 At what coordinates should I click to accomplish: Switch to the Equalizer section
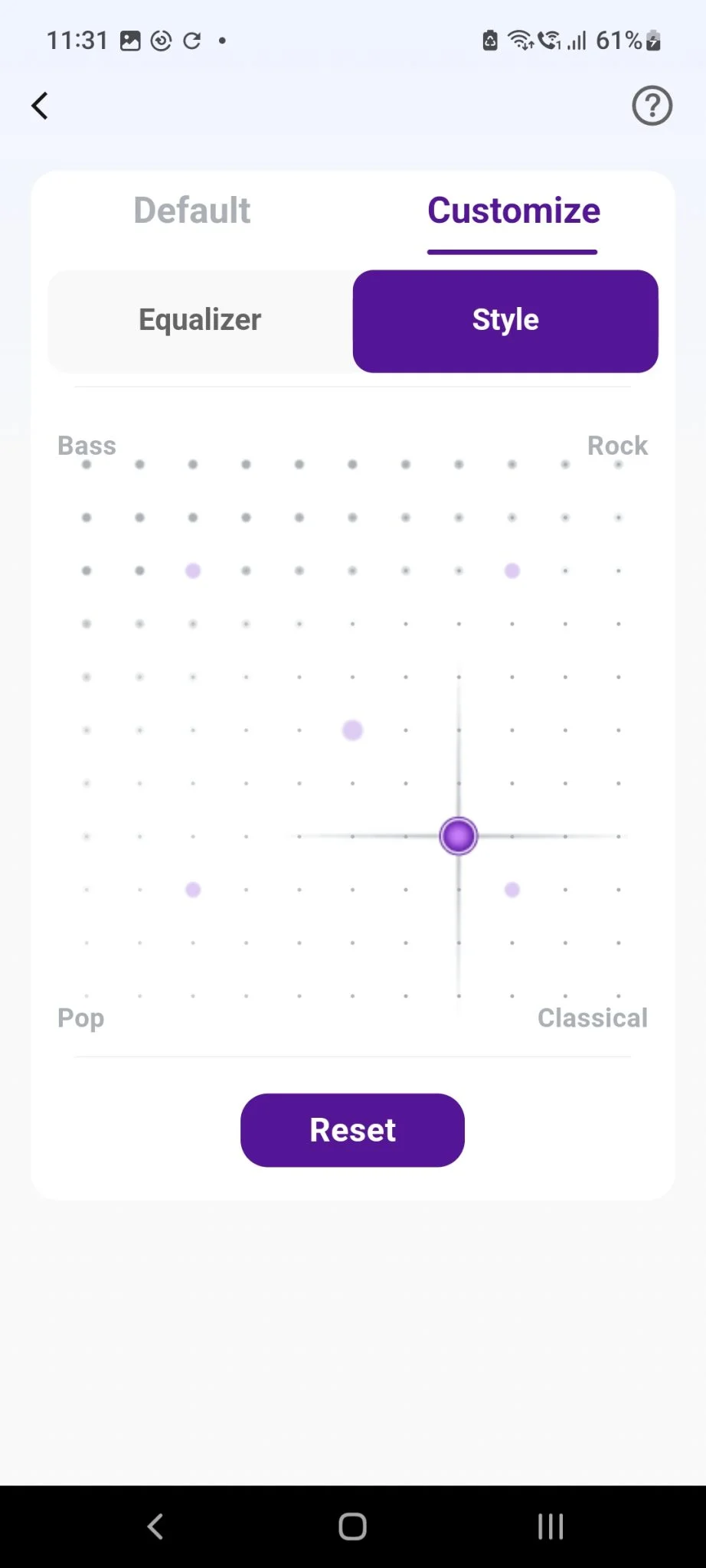coord(200,320)
